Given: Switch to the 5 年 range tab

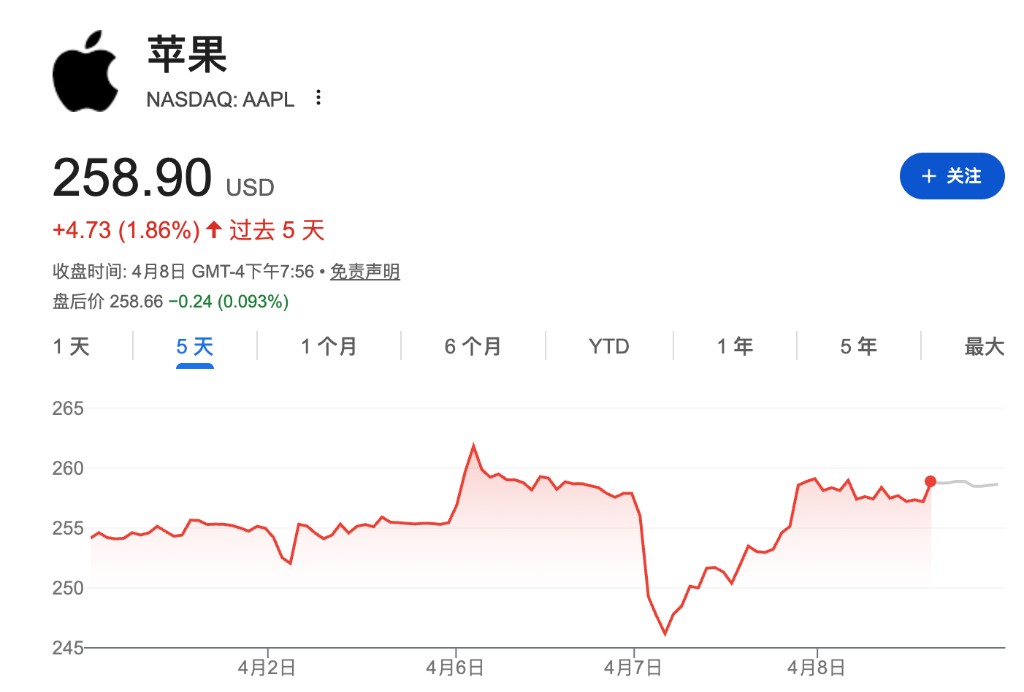Looking at the screenshot, I should pos(859,347).
